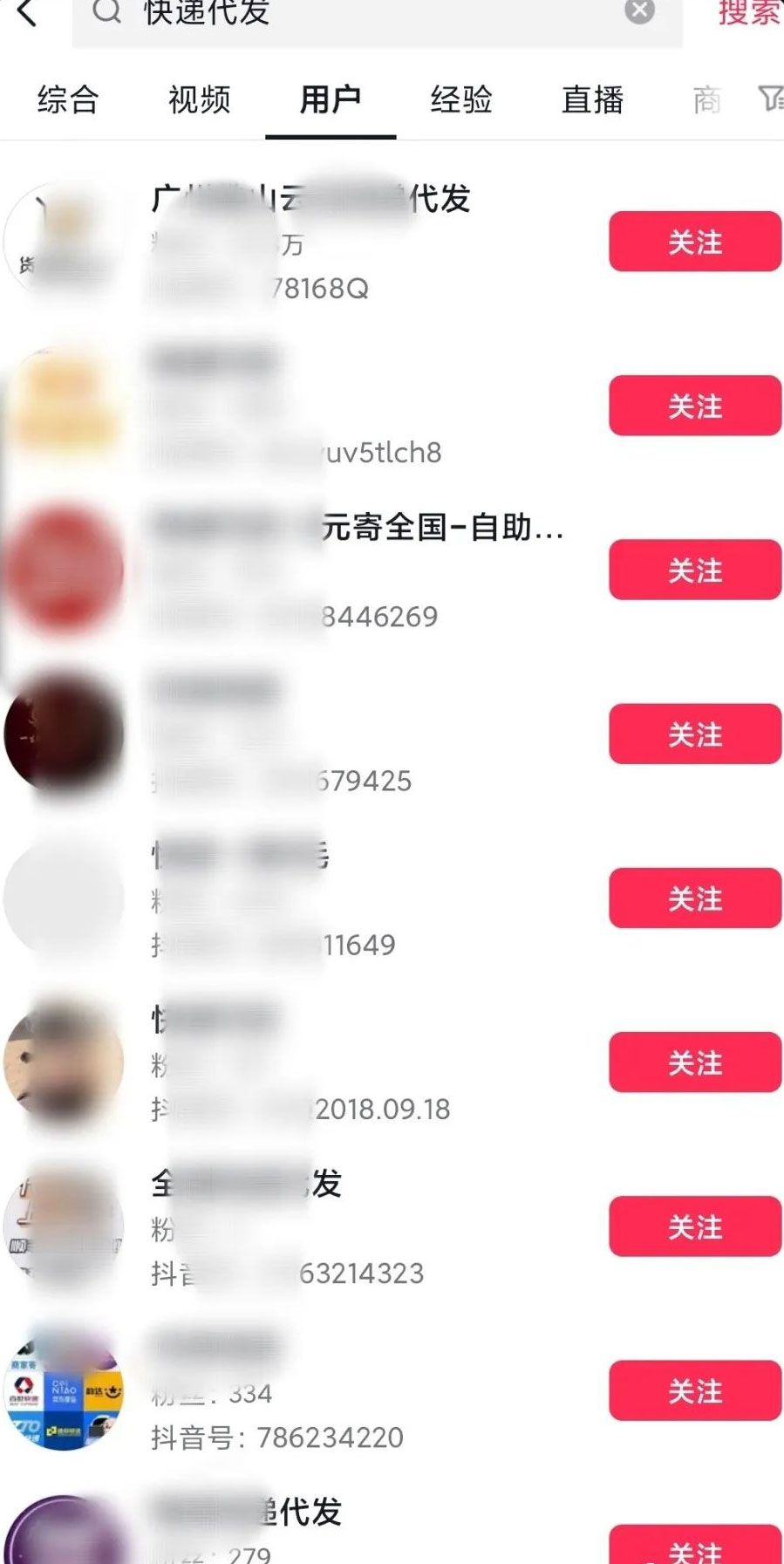Follow the user with ID ending uv5tlch8
The height and width of the screenshot is (1564, 784).
tap(695, 406)
